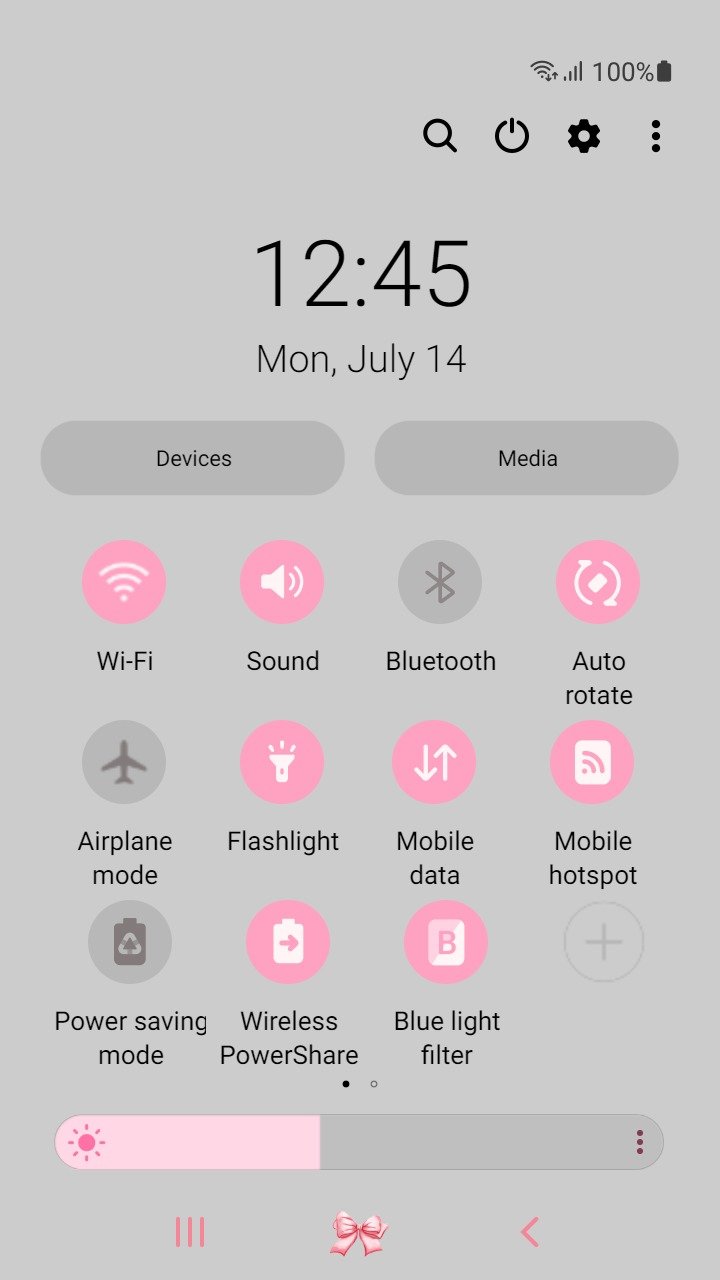This screenshot has height=1280, width=720.
Task: Open settings via the gear icon
Action: [584, 135]
